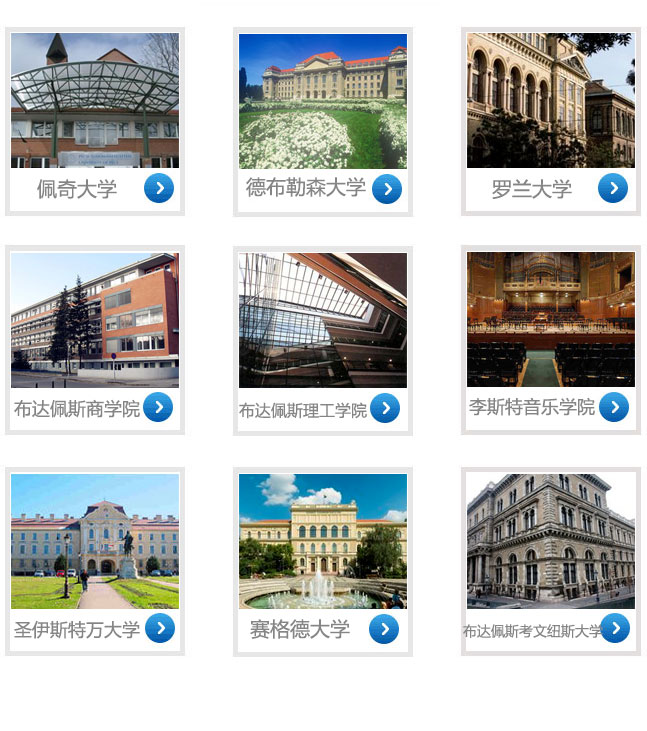Go to 圣伊斯特万大学 via its arrow

(x=160, y=628)
